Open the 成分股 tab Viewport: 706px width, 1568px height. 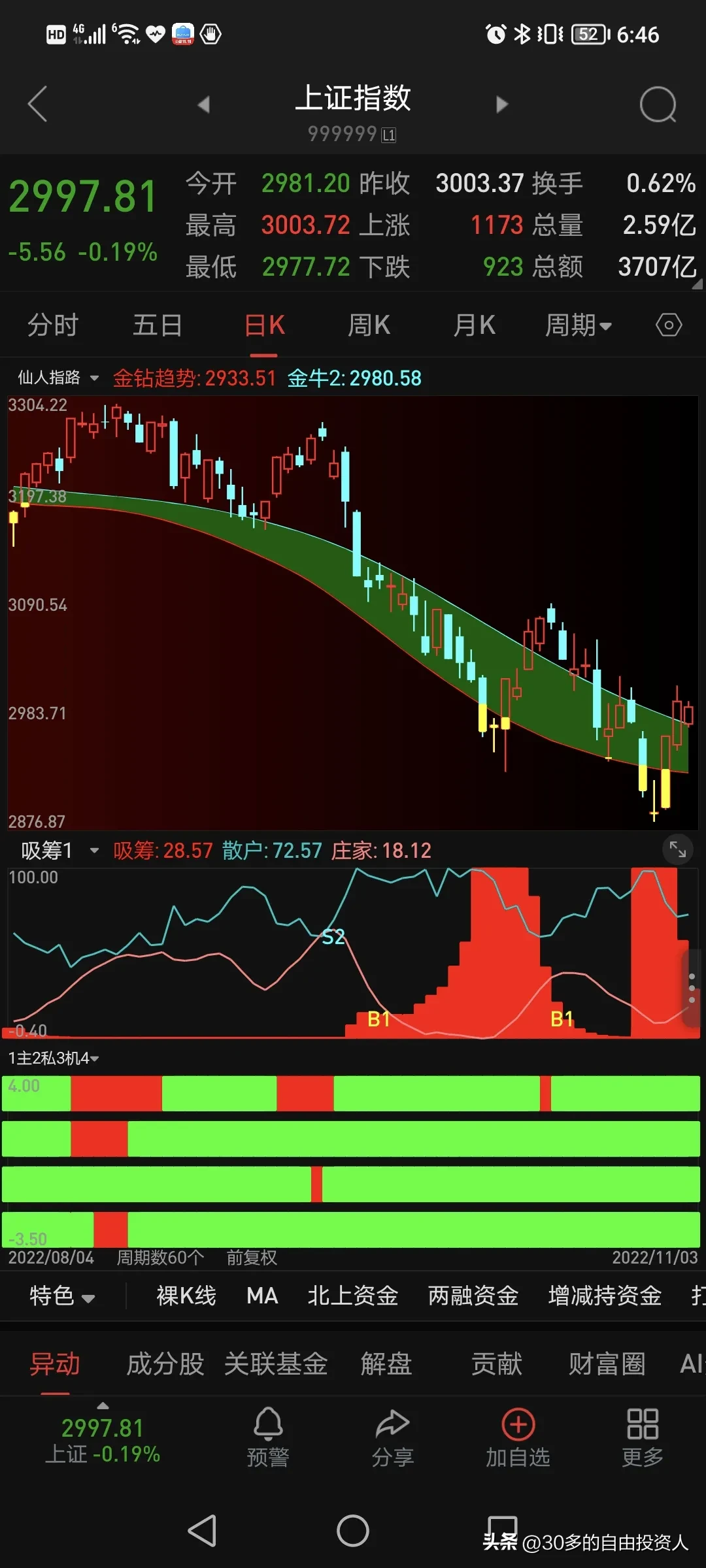pyautogui.click(x=165, y=1364)
